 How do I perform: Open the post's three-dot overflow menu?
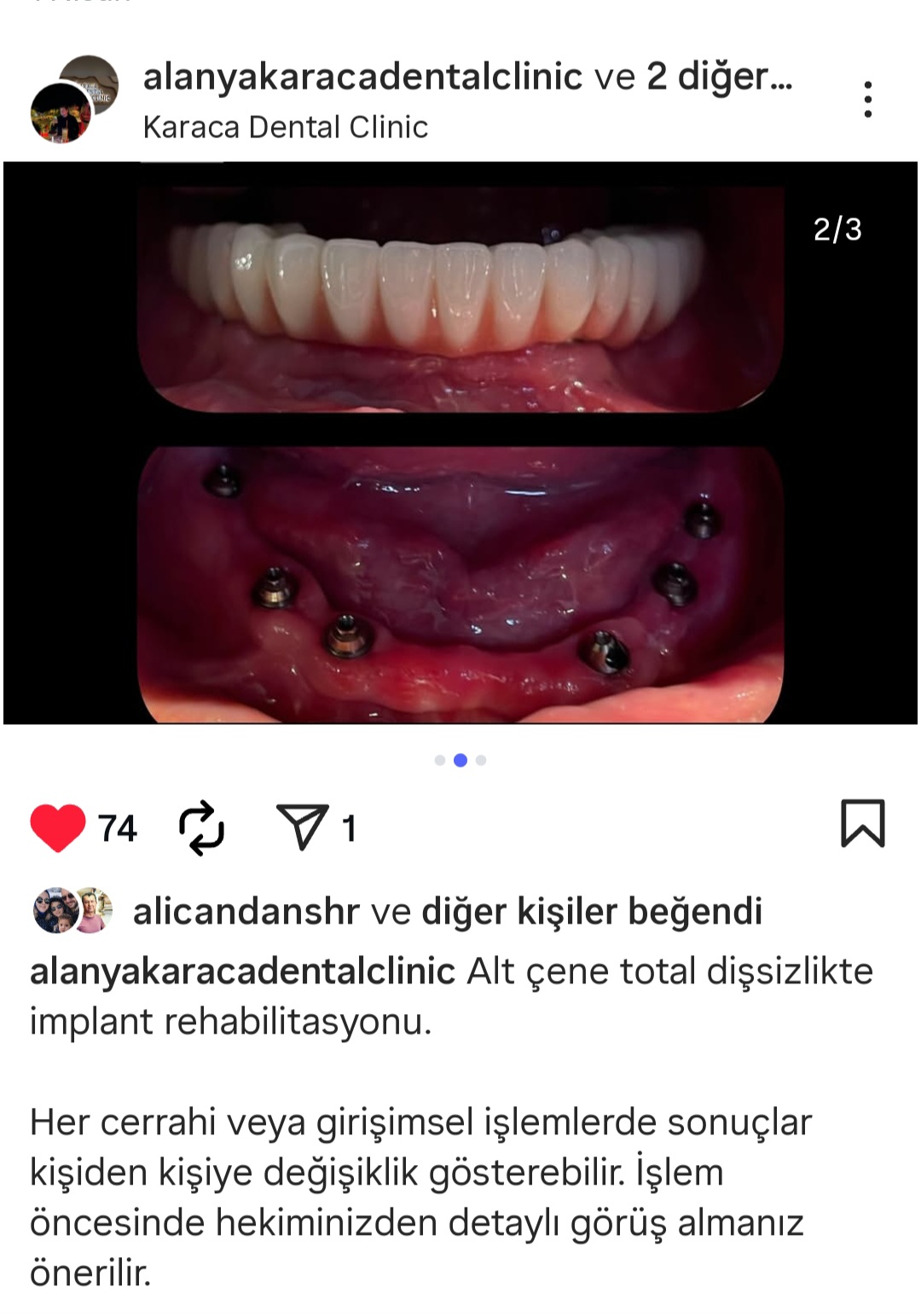tap(867, 100)
